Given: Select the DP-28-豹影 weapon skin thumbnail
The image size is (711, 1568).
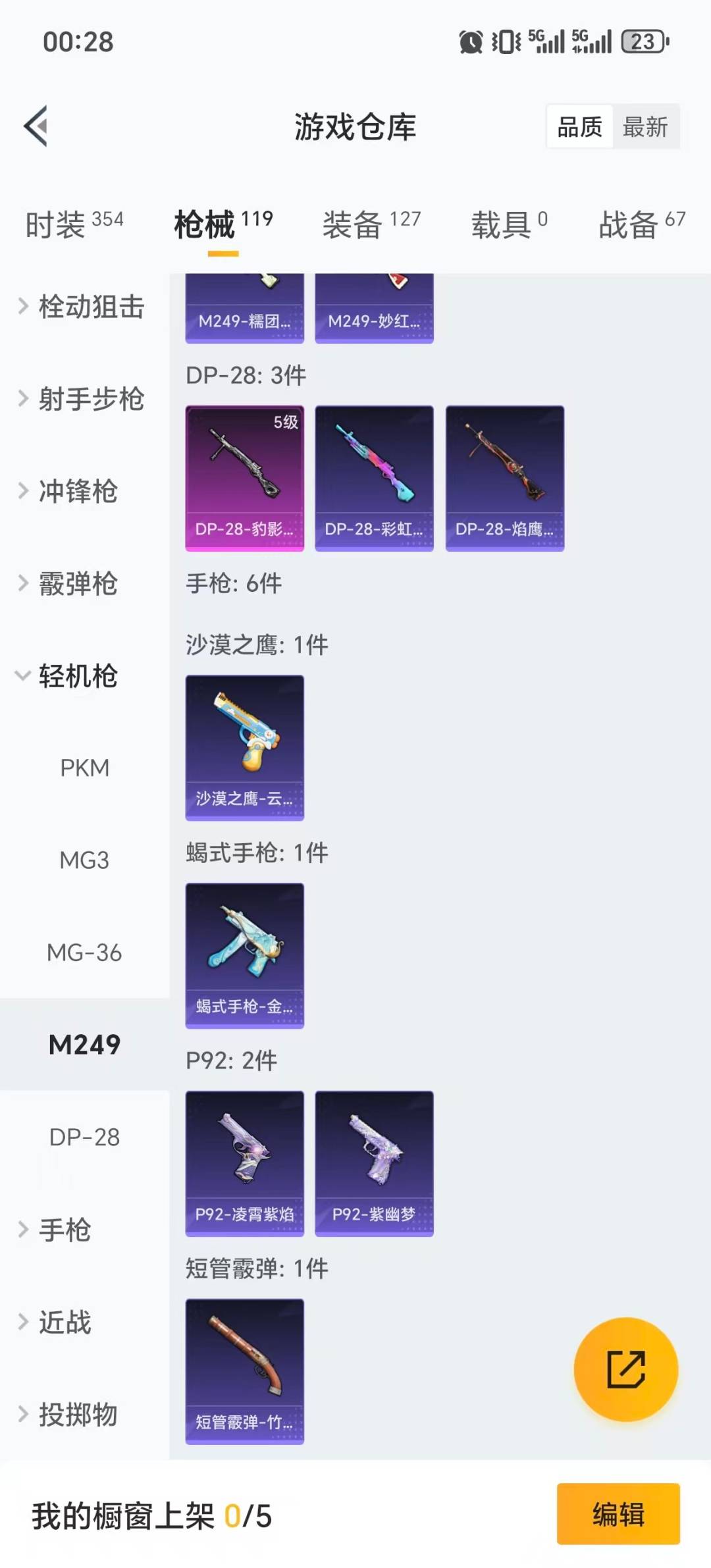Looking at the screenshot, I should tap(244, 476).
